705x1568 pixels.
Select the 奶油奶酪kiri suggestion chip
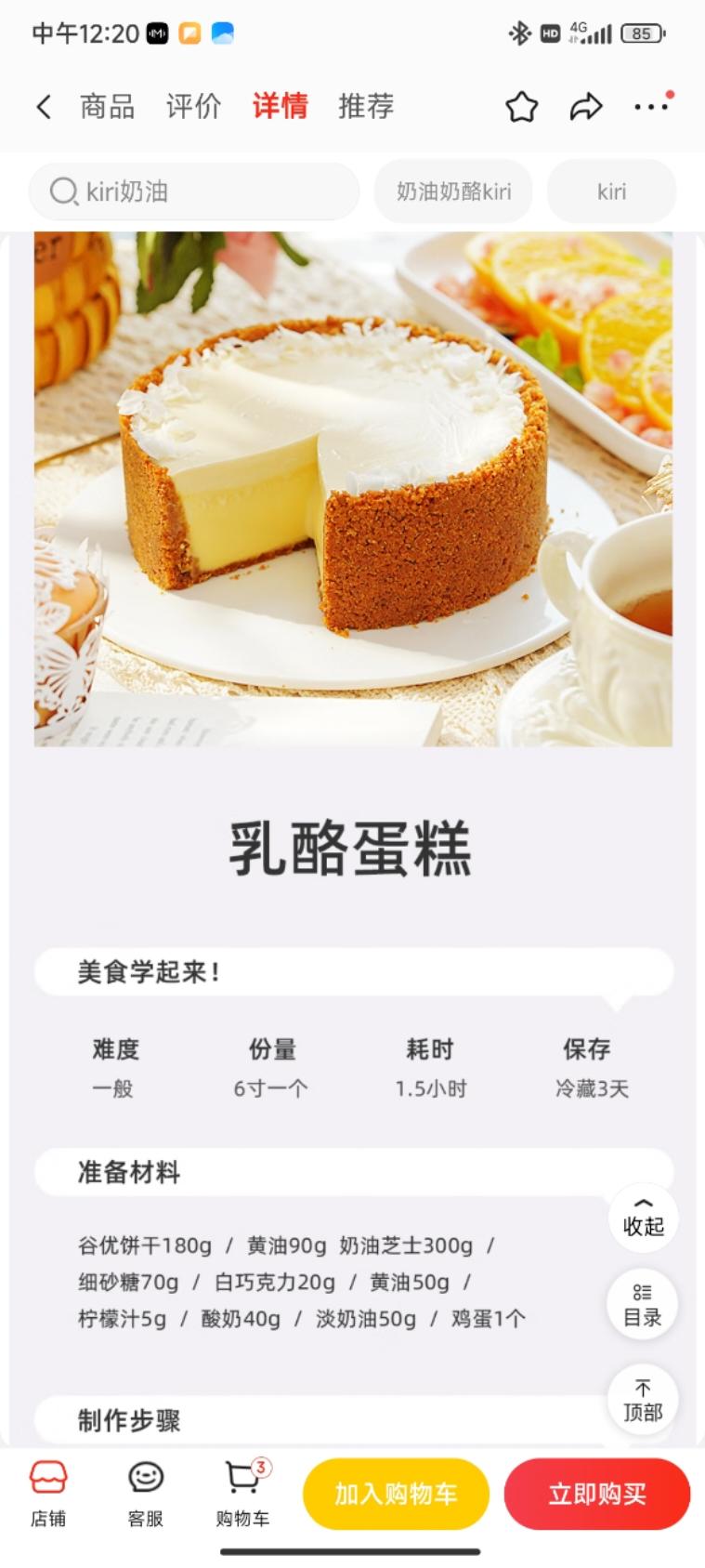(x=452, y=191)
